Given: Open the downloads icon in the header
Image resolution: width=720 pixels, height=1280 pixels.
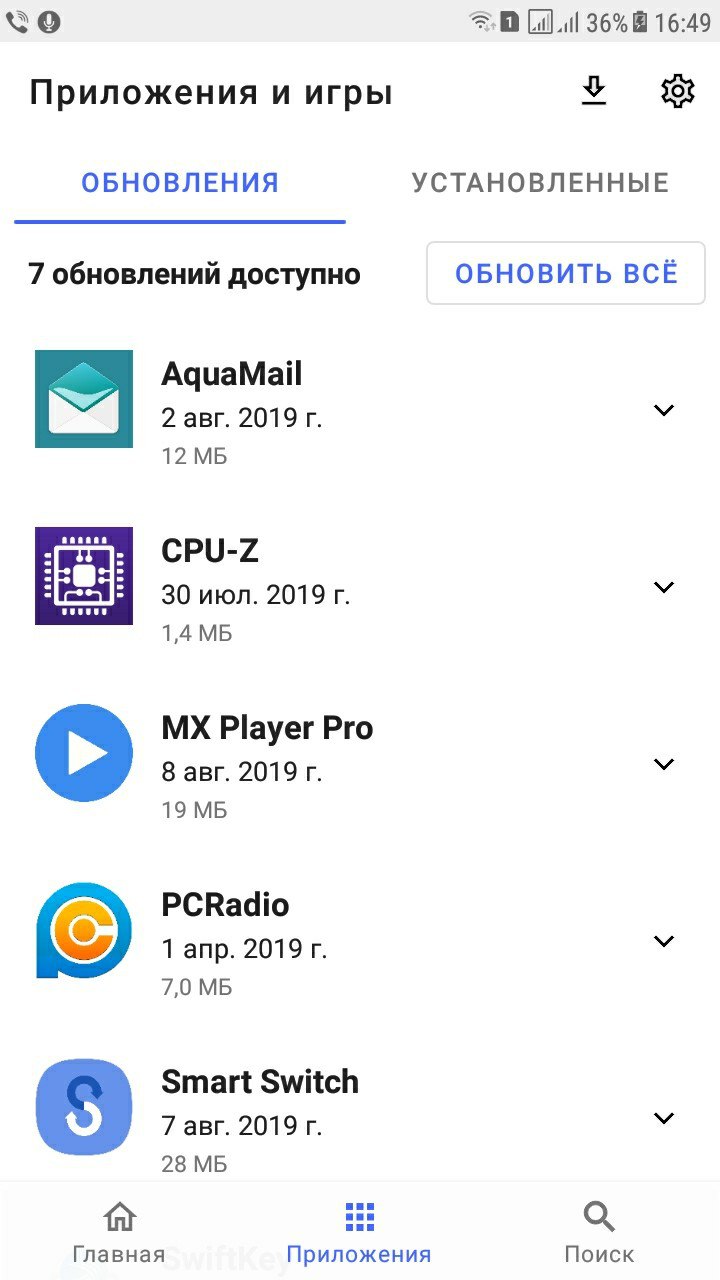Looking at the screenshot, I should coord(594,92).
